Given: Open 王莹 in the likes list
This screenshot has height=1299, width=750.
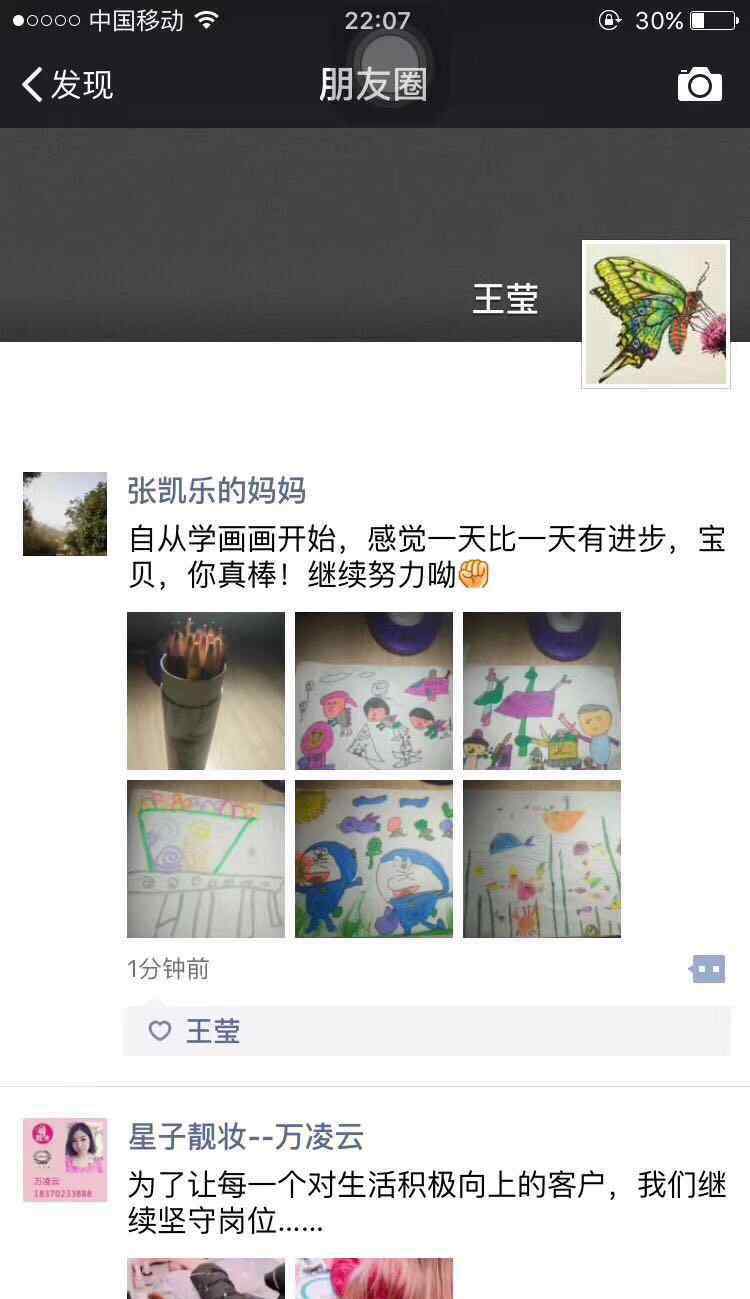Looking at the screenshot, I should 212,1031.
